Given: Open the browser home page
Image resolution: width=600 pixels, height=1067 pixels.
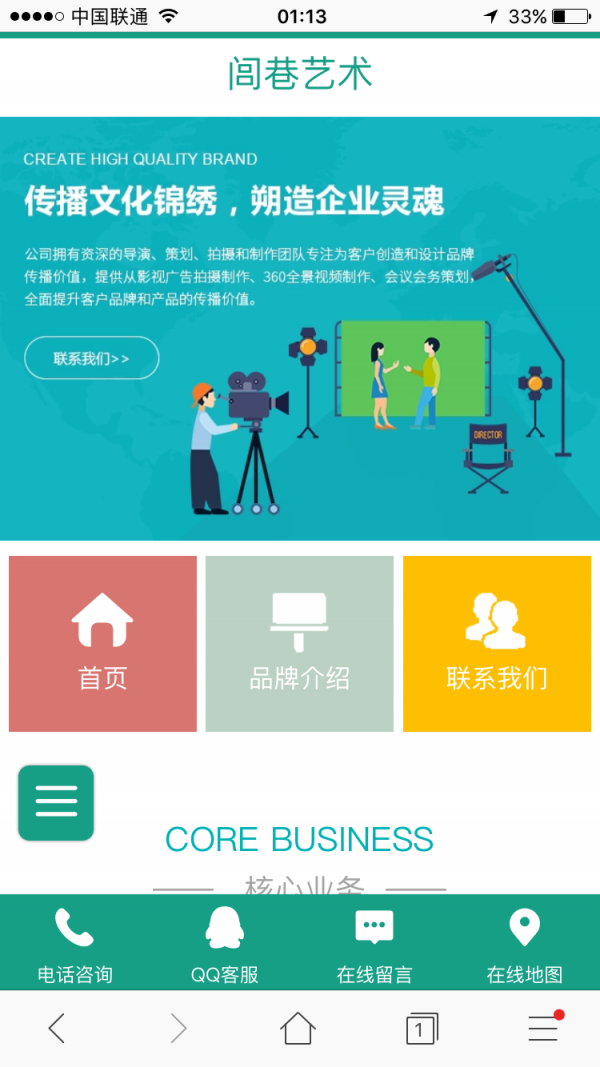Looking at the screenshot, I should click(x=298, y=1028).
